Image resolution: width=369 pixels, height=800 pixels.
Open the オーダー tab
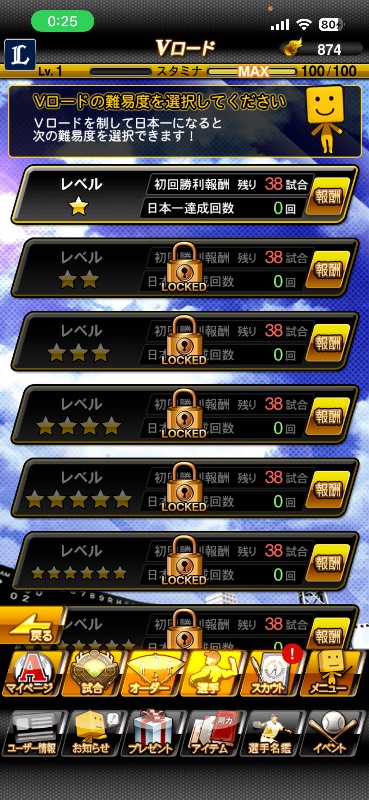152,673
